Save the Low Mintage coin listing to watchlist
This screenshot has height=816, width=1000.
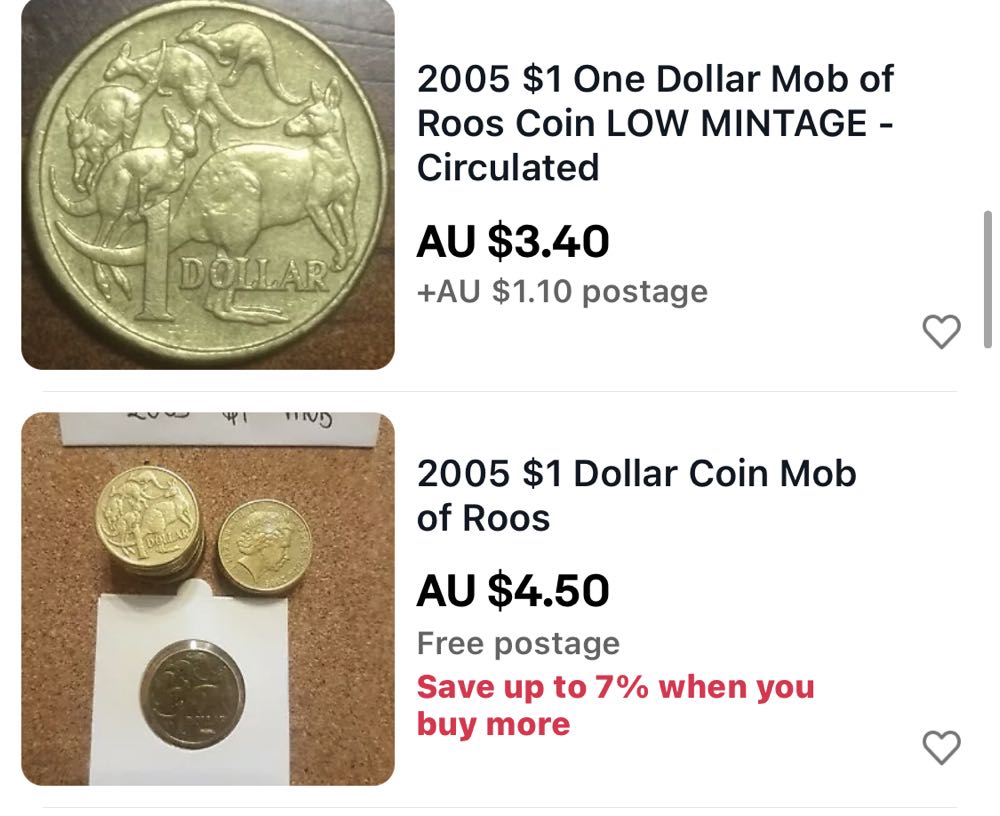point(940,331)
